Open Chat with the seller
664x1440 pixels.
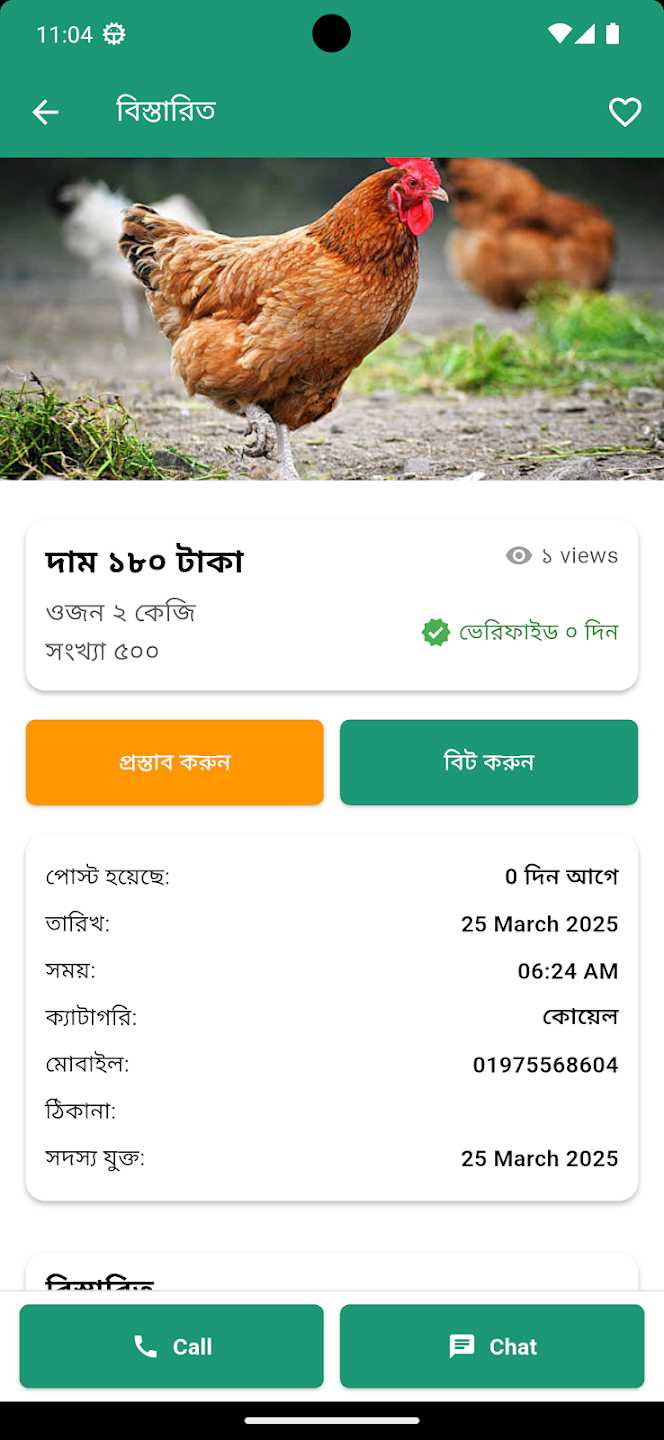[492, 1346]
